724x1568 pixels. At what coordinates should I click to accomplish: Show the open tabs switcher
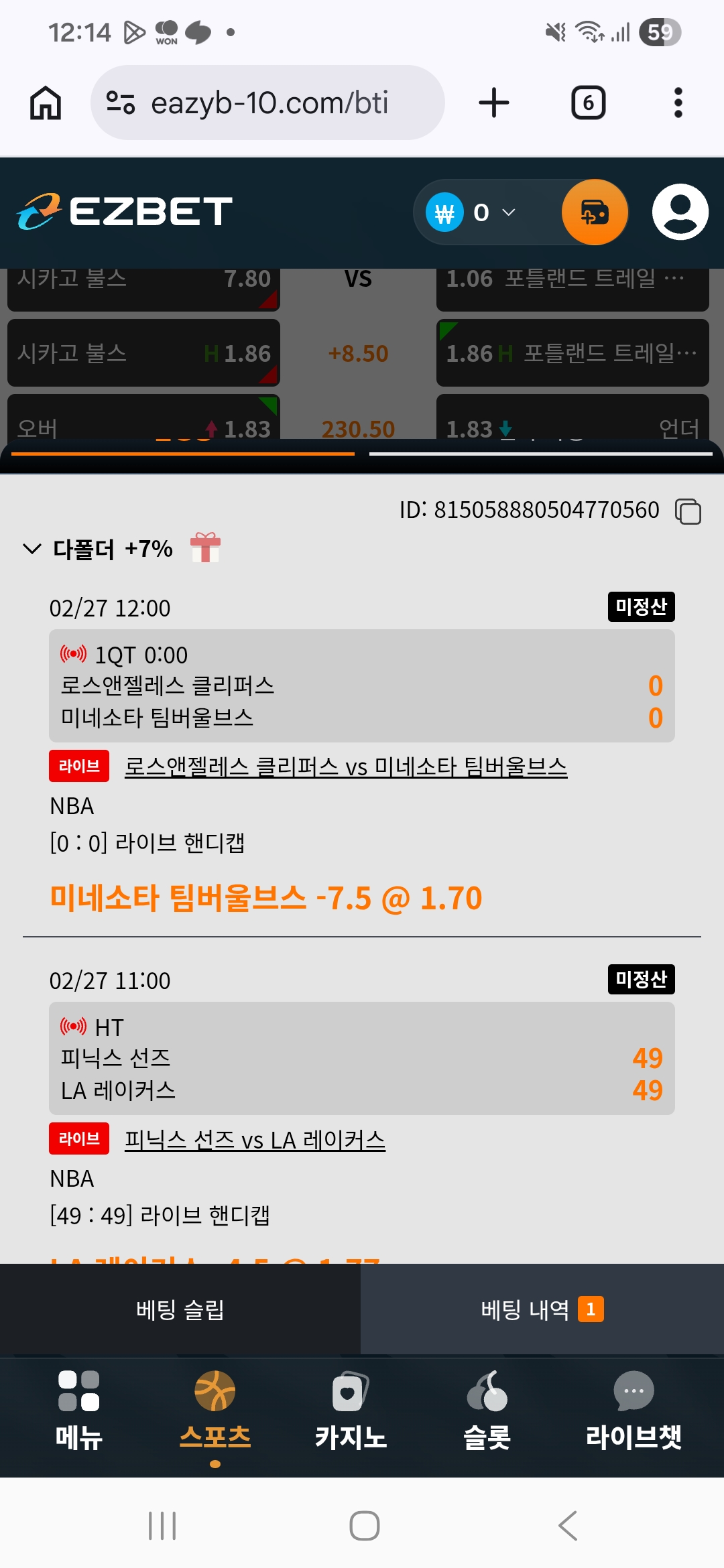click(x=588, y=103)
